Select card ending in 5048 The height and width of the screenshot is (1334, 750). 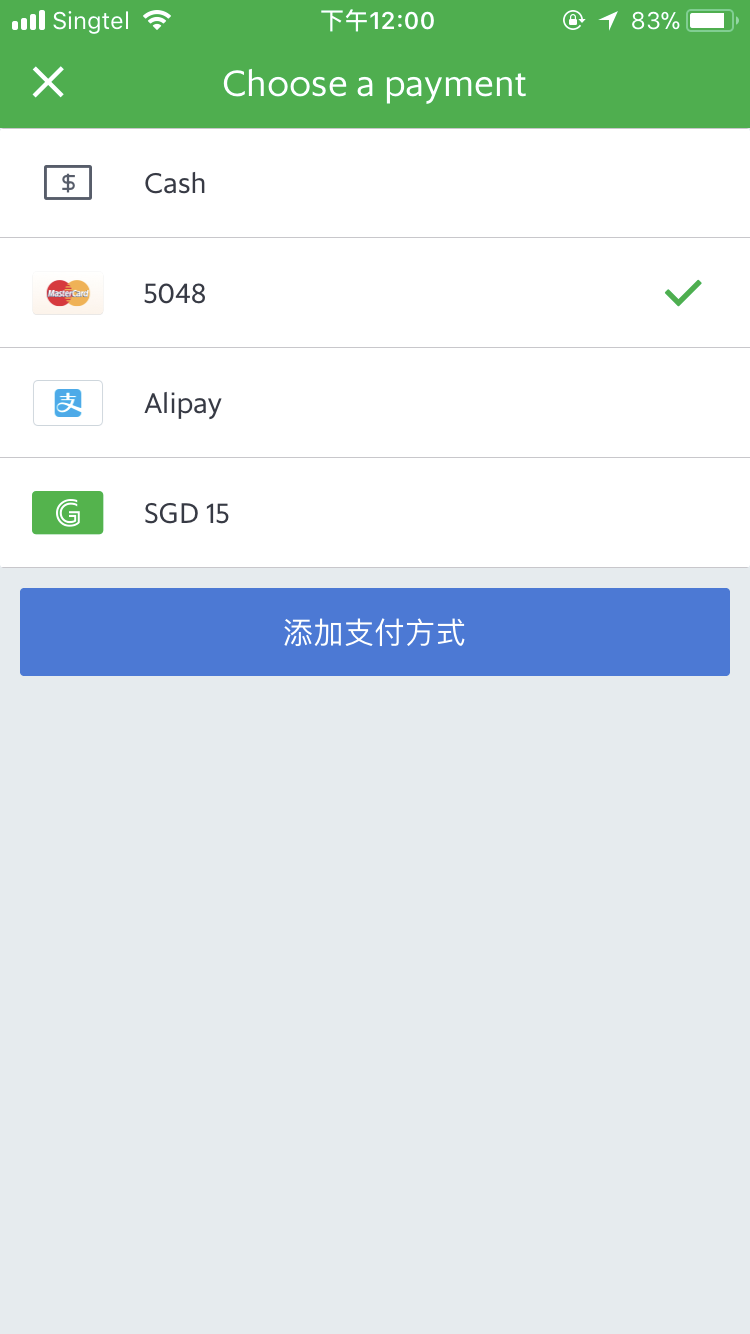[375, 292]
